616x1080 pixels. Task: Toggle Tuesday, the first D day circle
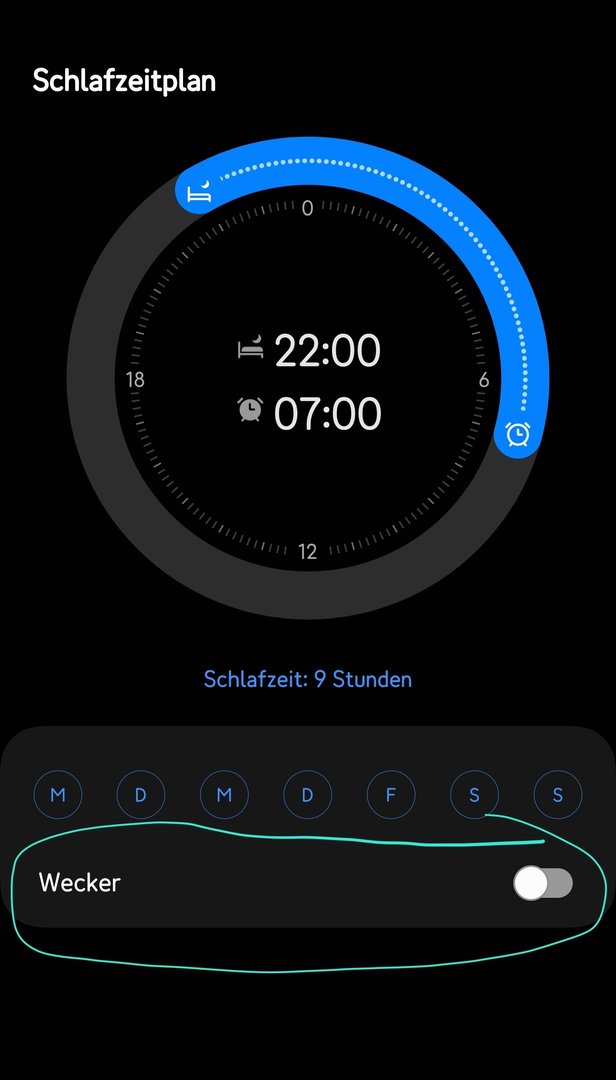click(141, 795)
